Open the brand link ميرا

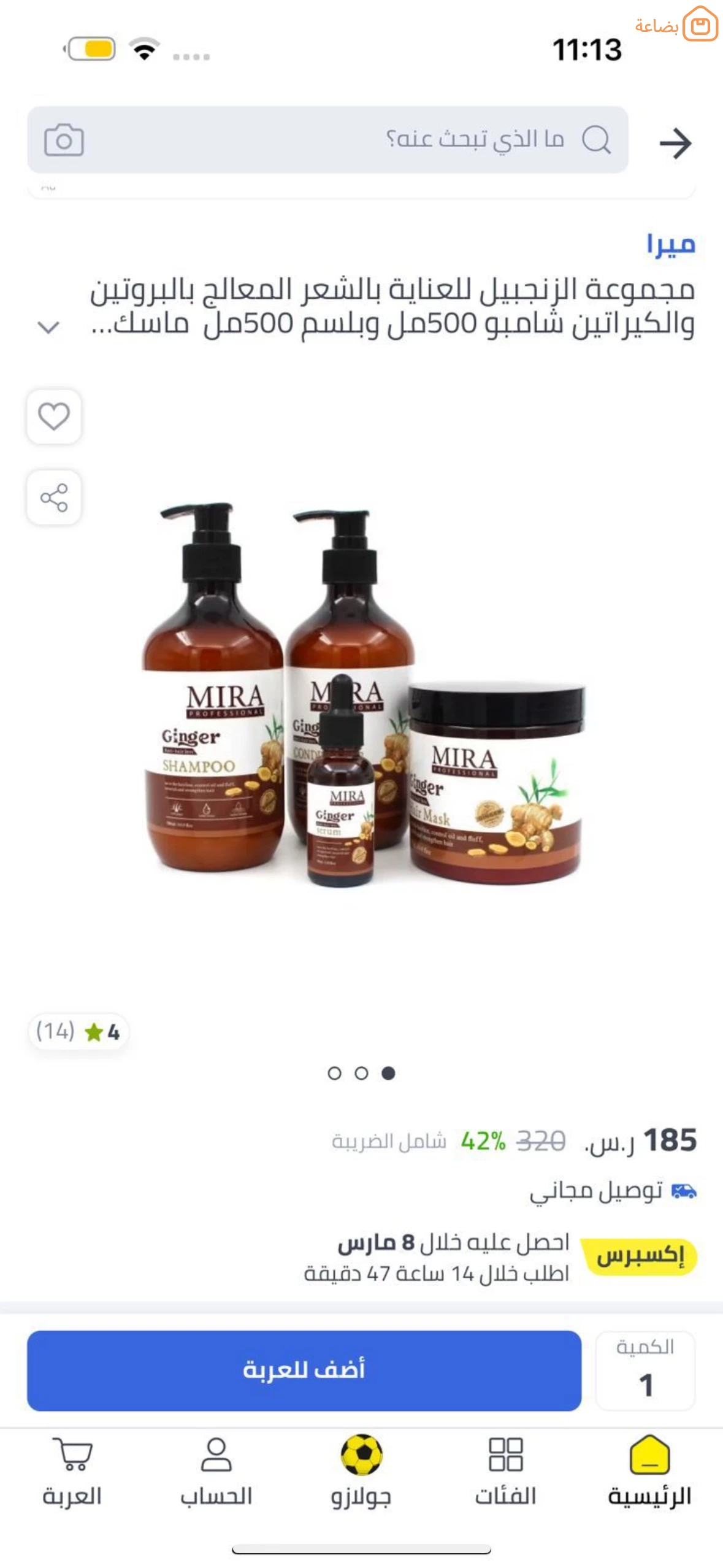coord(670,244)
